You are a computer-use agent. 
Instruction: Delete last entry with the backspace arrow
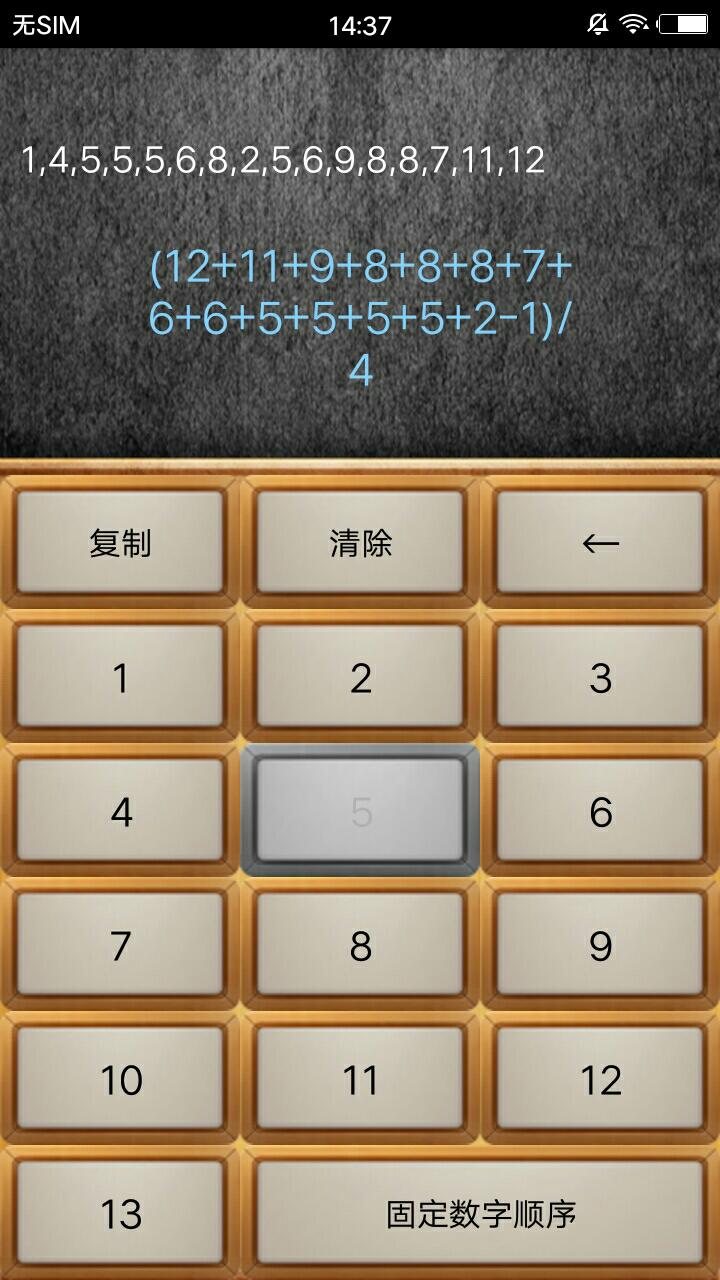tap(600, 542)
